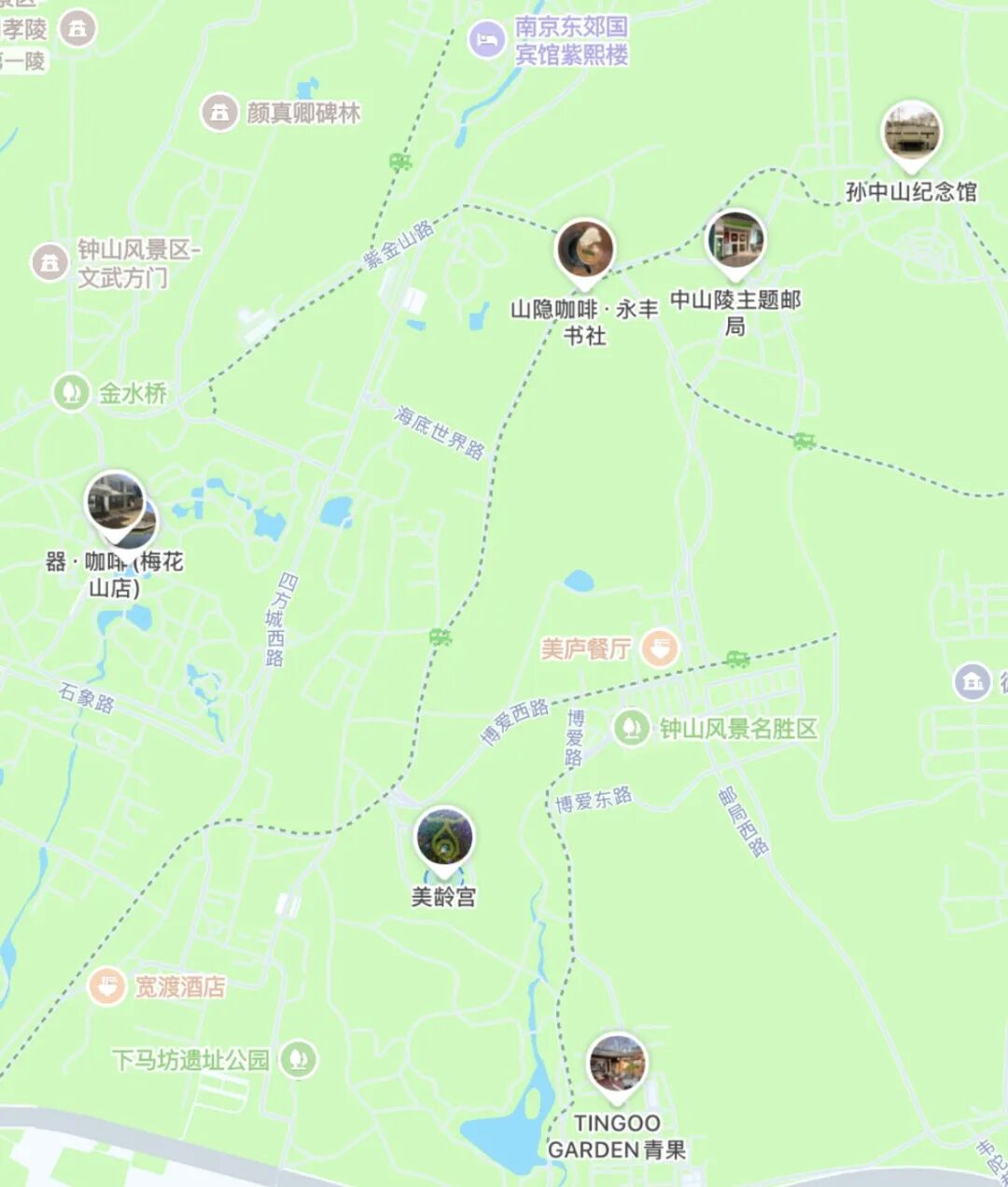Tap the 颜真卿碑林 landmark icon
This screenshot has height=1187, width=1008.
pos(219,113)
